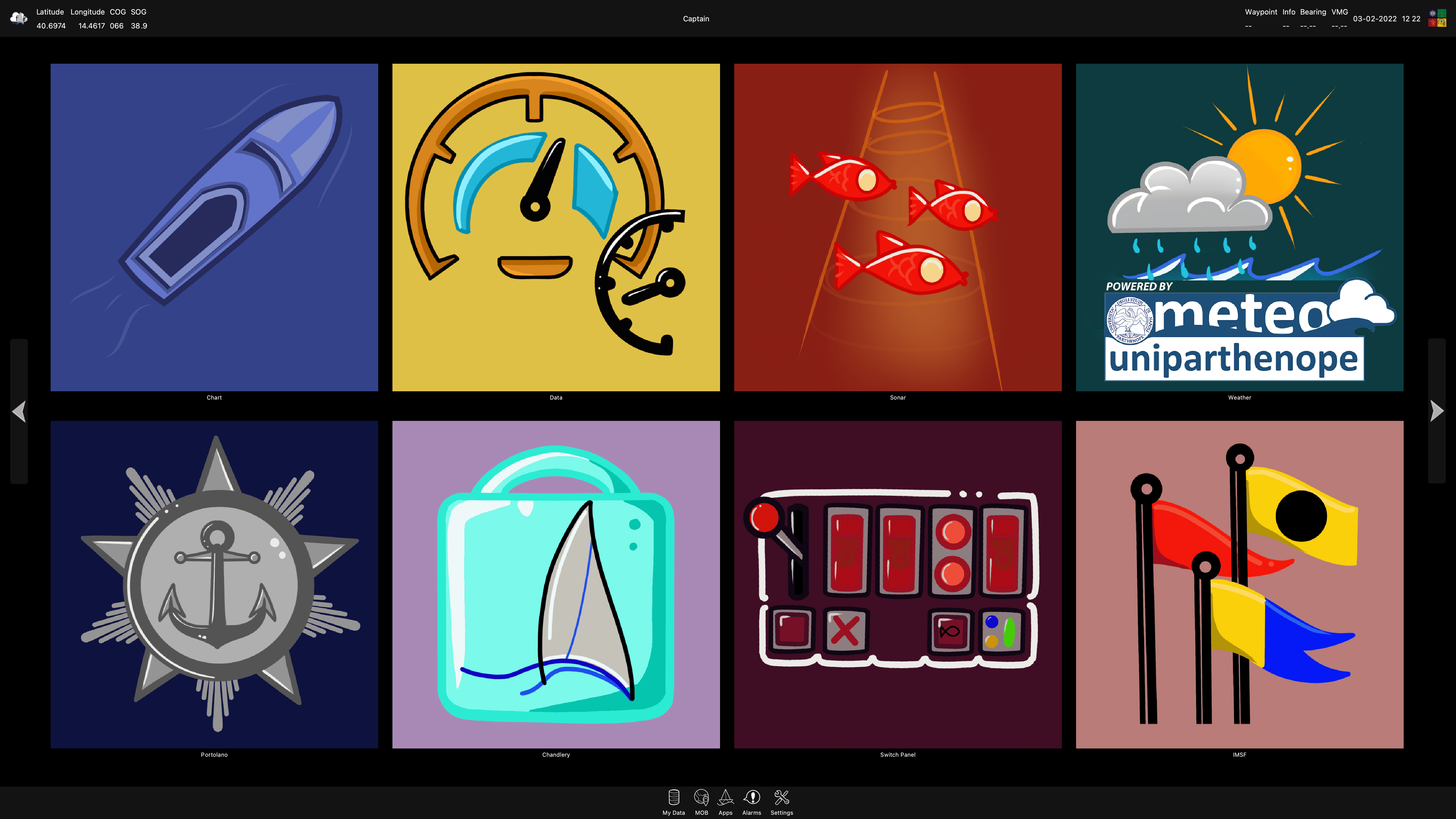
Task: Open the Chandlery tile
Action: click(556, 584)
